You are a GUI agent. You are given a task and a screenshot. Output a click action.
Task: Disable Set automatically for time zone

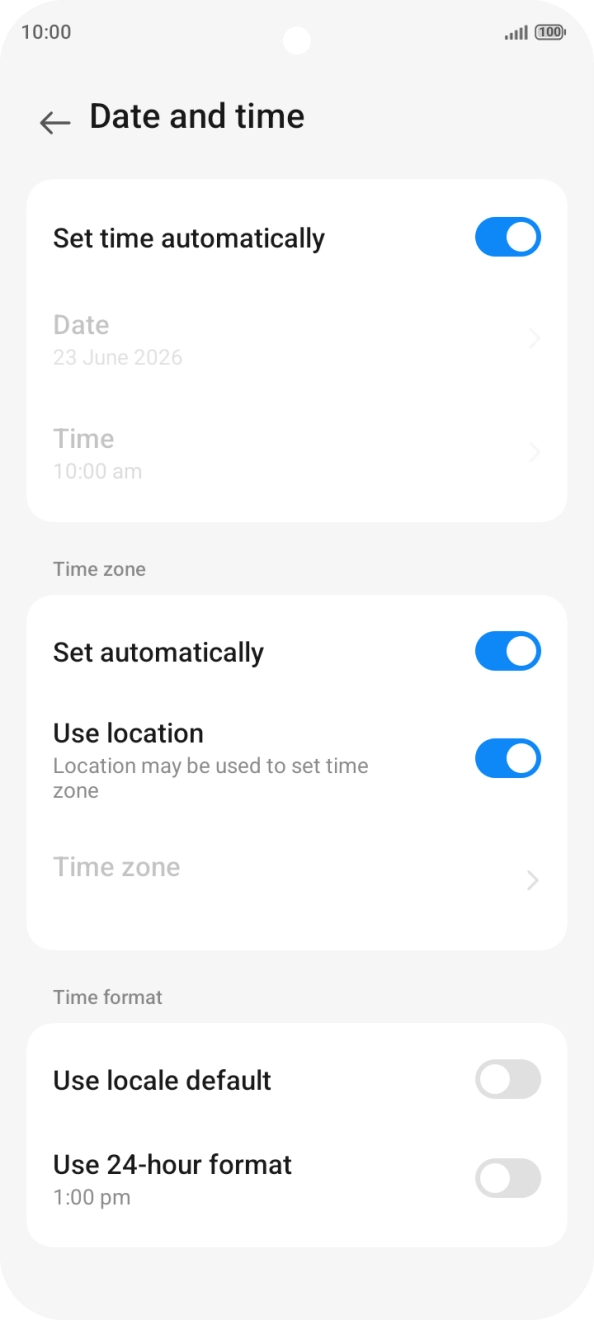click(508, 651)
